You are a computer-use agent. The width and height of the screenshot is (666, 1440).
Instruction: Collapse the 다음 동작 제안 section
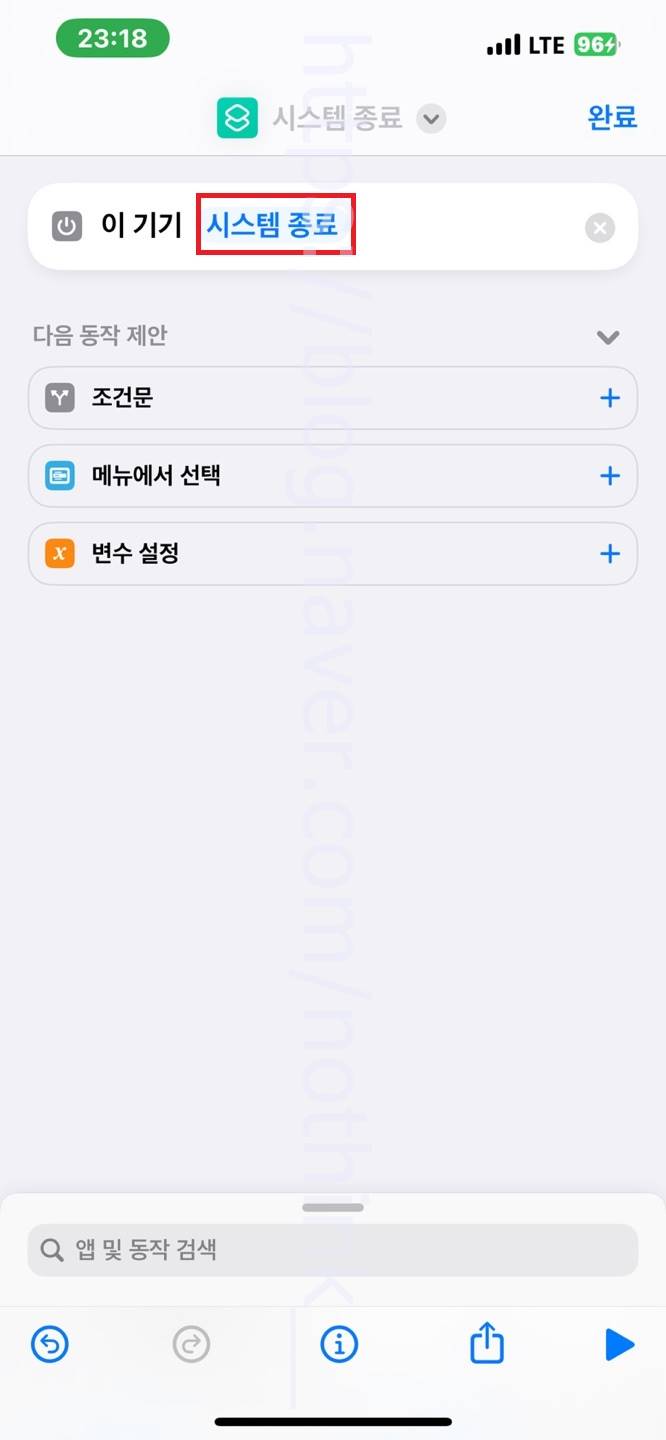tap(608, 337)
